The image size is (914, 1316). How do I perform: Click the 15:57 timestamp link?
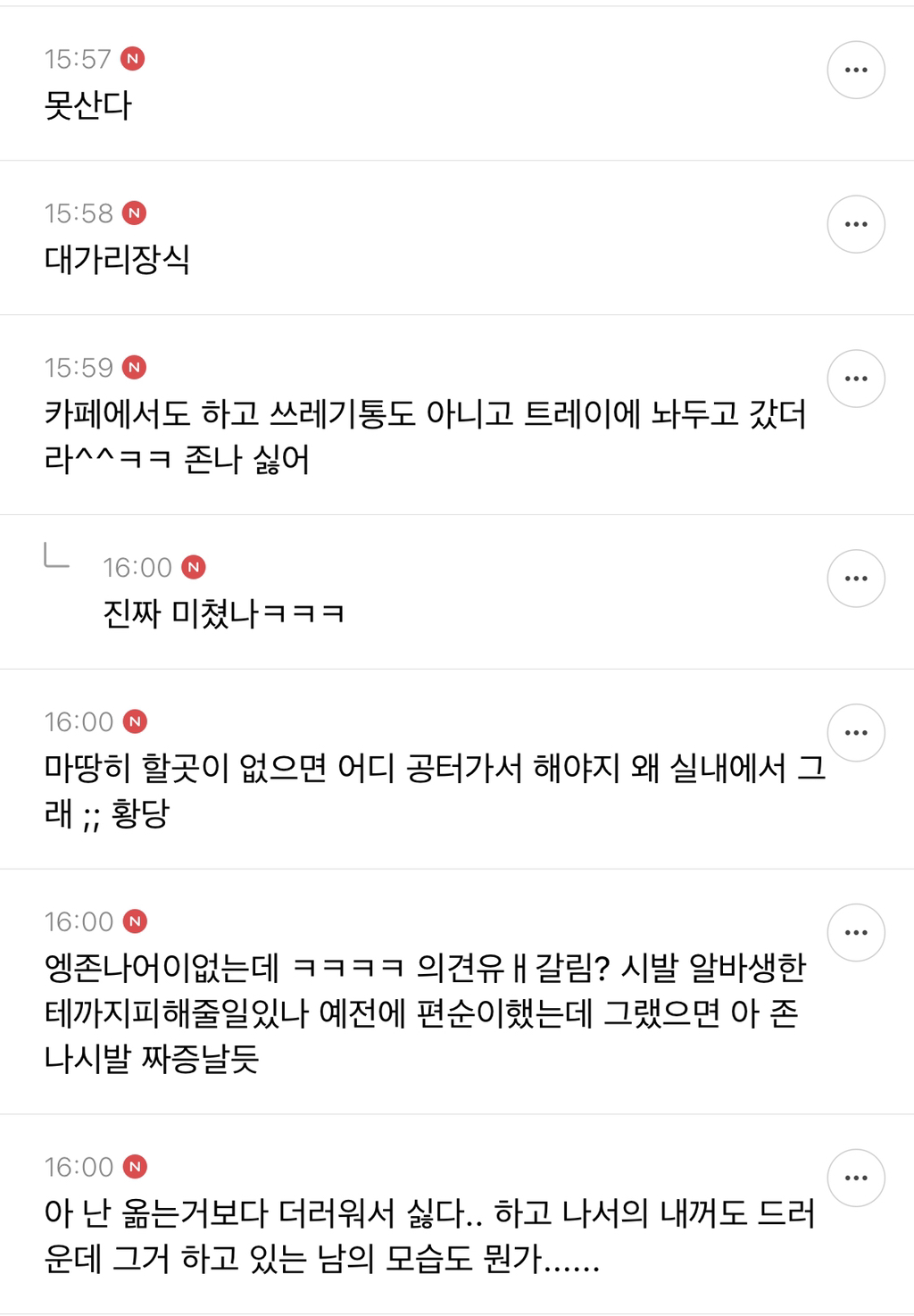[79, 61]
